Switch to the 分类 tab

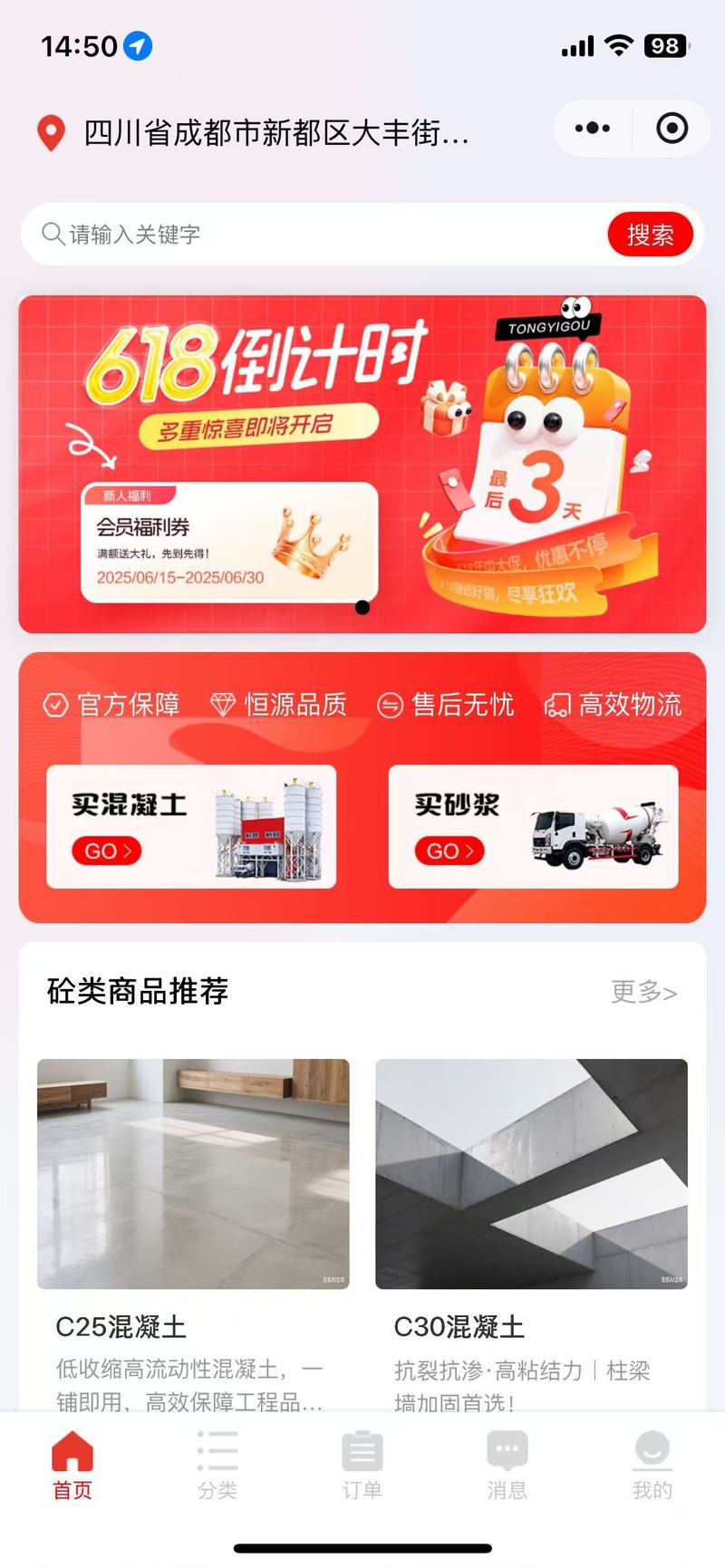tap(217, 1465)
